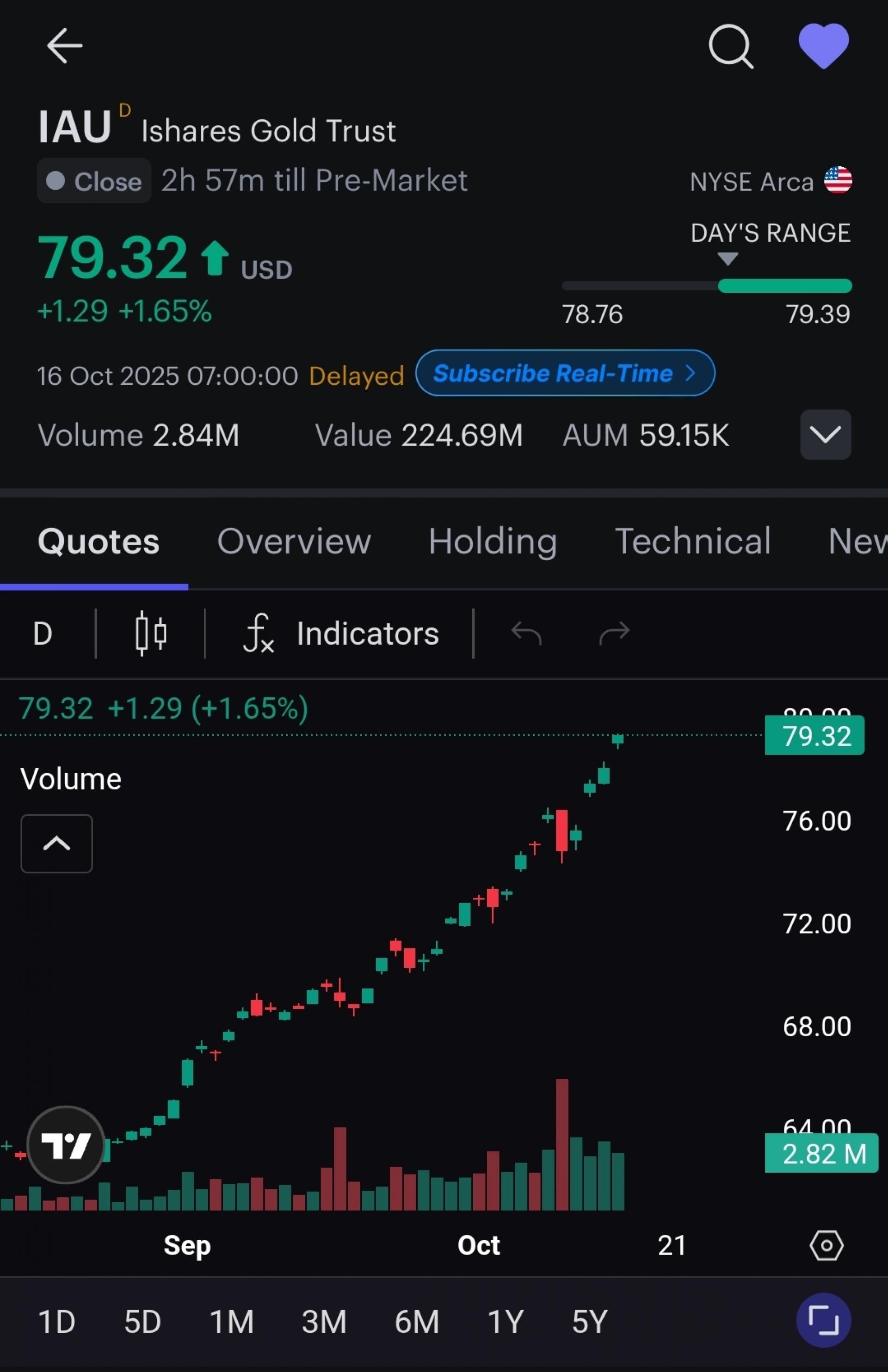Image resolution: width=888 pixels, height=1372 pixels.
Task: Open chart crosshair settings at bottom right
Action: 827,1244
